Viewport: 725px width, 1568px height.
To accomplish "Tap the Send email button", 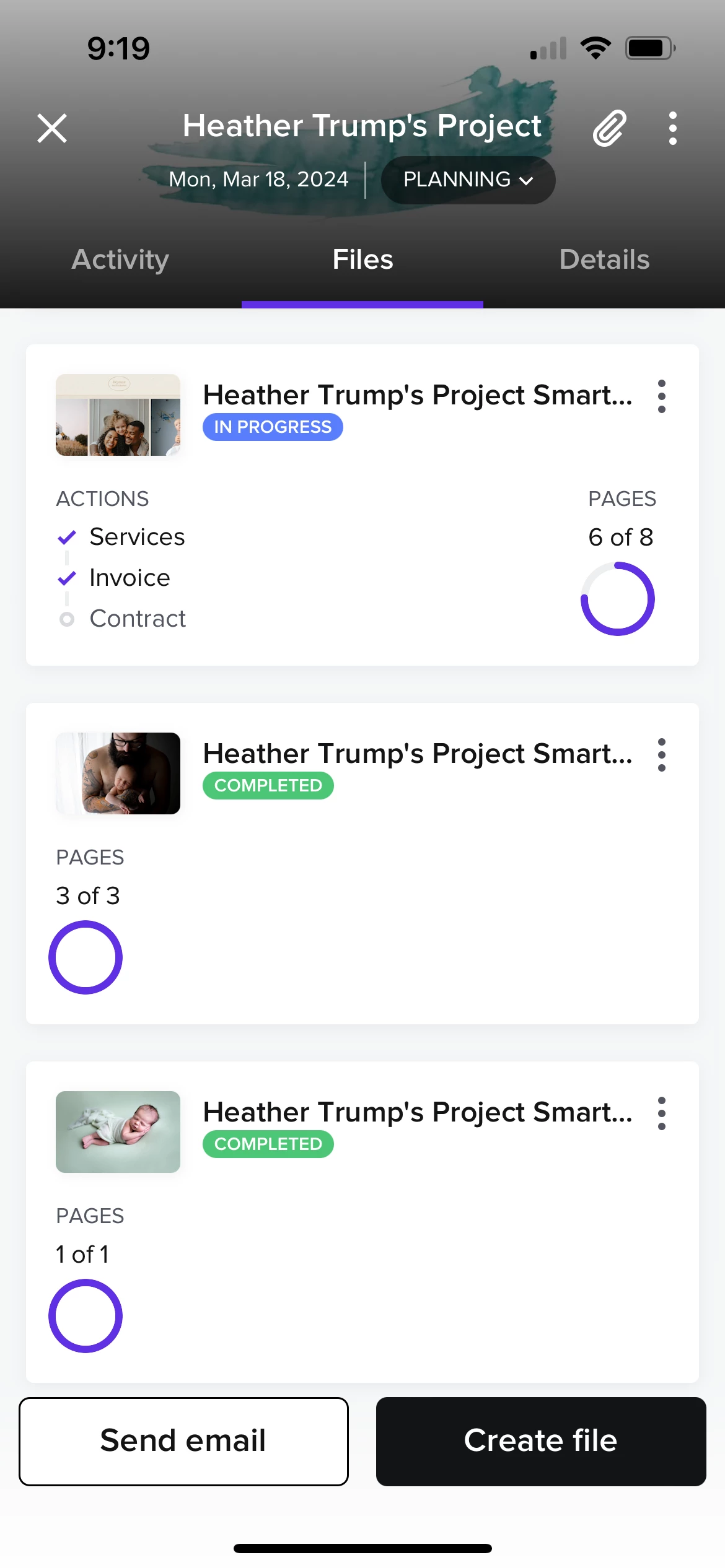I will [183, 1441].
